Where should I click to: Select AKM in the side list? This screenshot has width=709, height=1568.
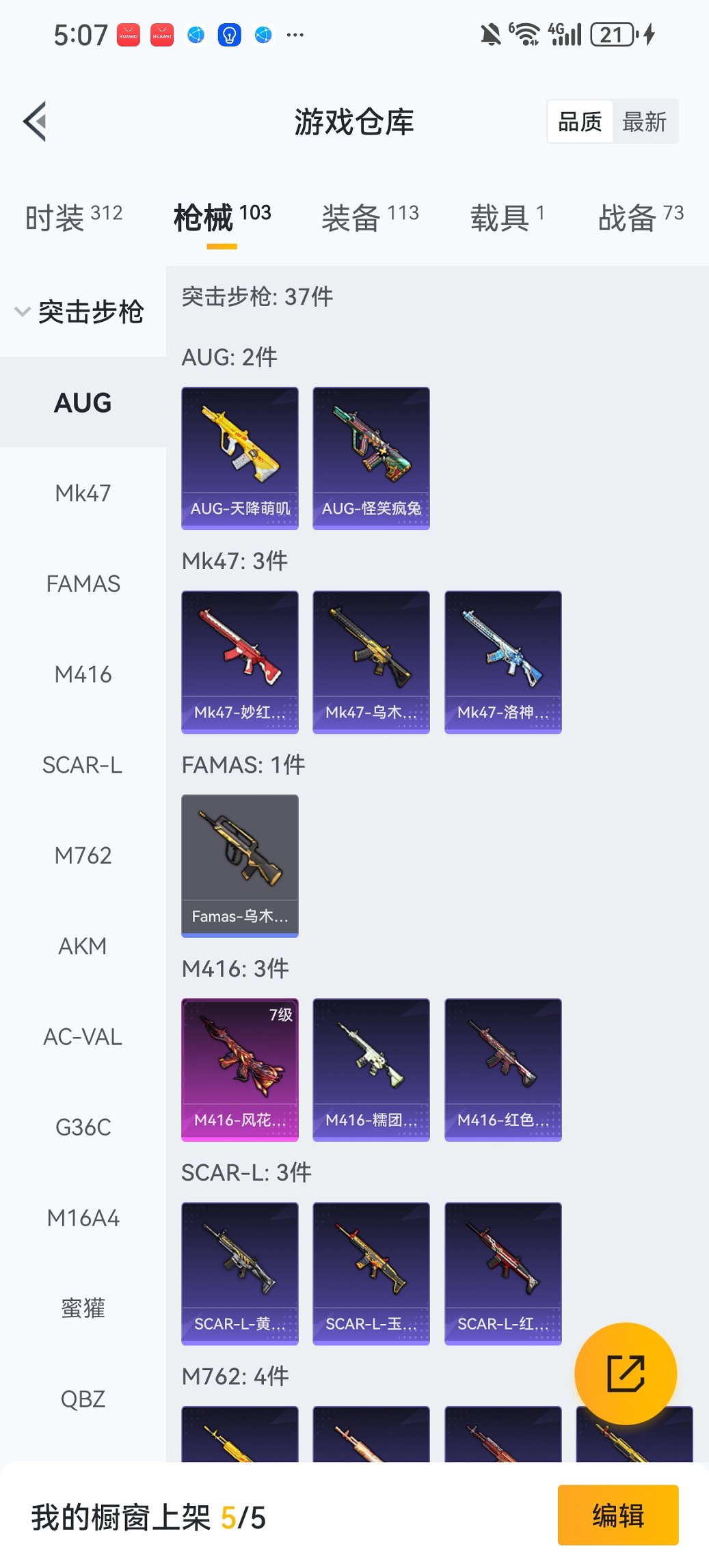click(83, 946)
